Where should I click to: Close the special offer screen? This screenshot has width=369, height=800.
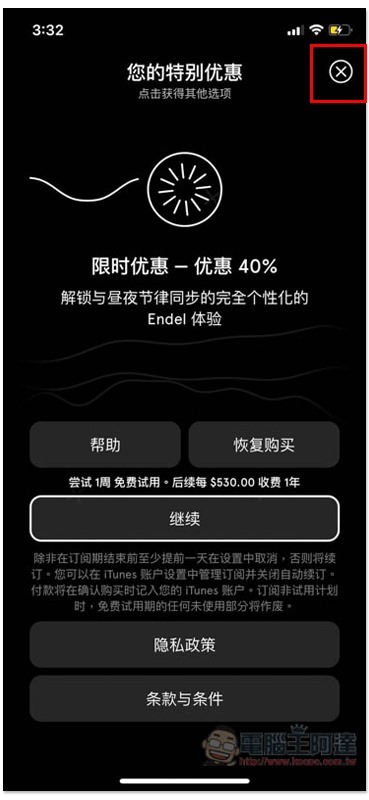[x=340, y=72]
